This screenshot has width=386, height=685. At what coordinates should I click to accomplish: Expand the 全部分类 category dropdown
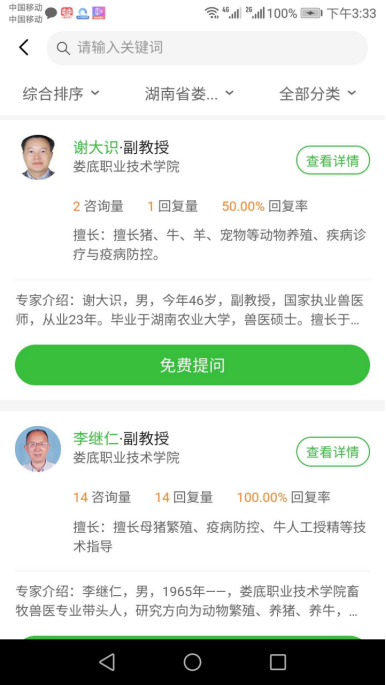317,93
